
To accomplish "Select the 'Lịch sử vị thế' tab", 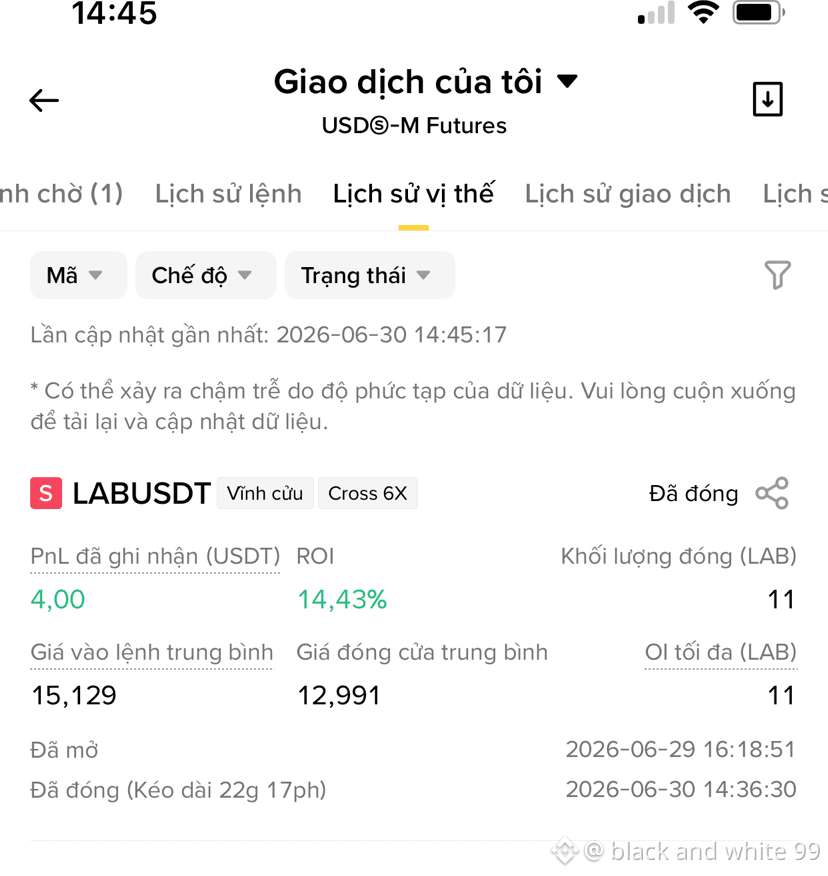I will click(413, 194).
